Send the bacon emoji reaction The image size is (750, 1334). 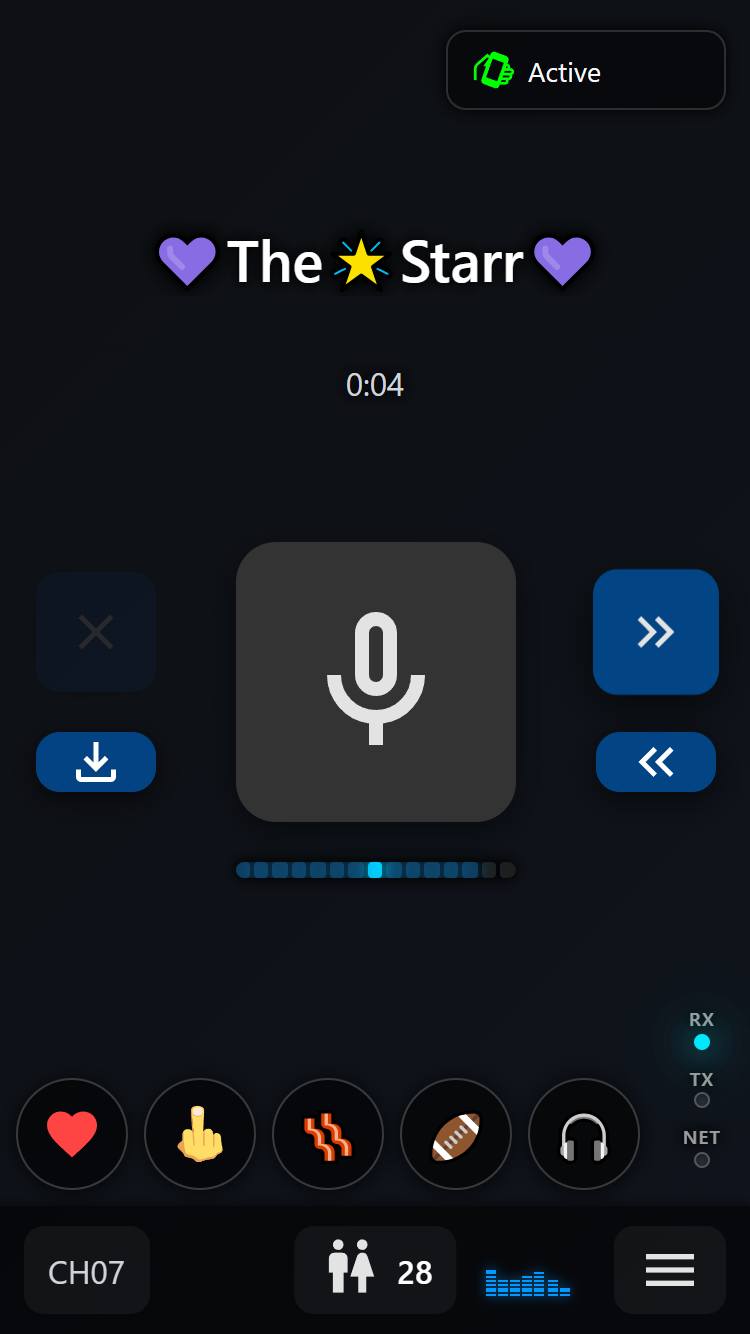[x=328, y=1134]
